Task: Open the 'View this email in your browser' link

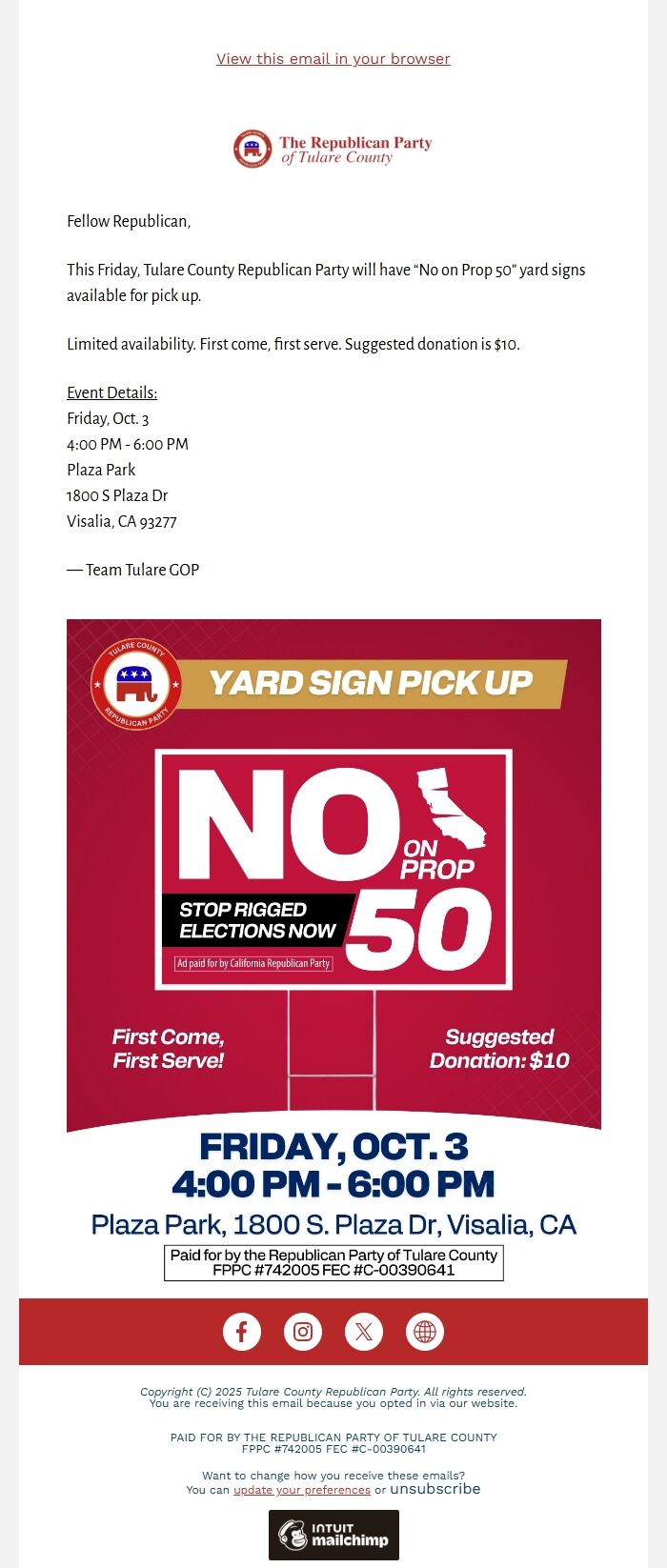Action: pyautogui.click(x=333, y=59)
